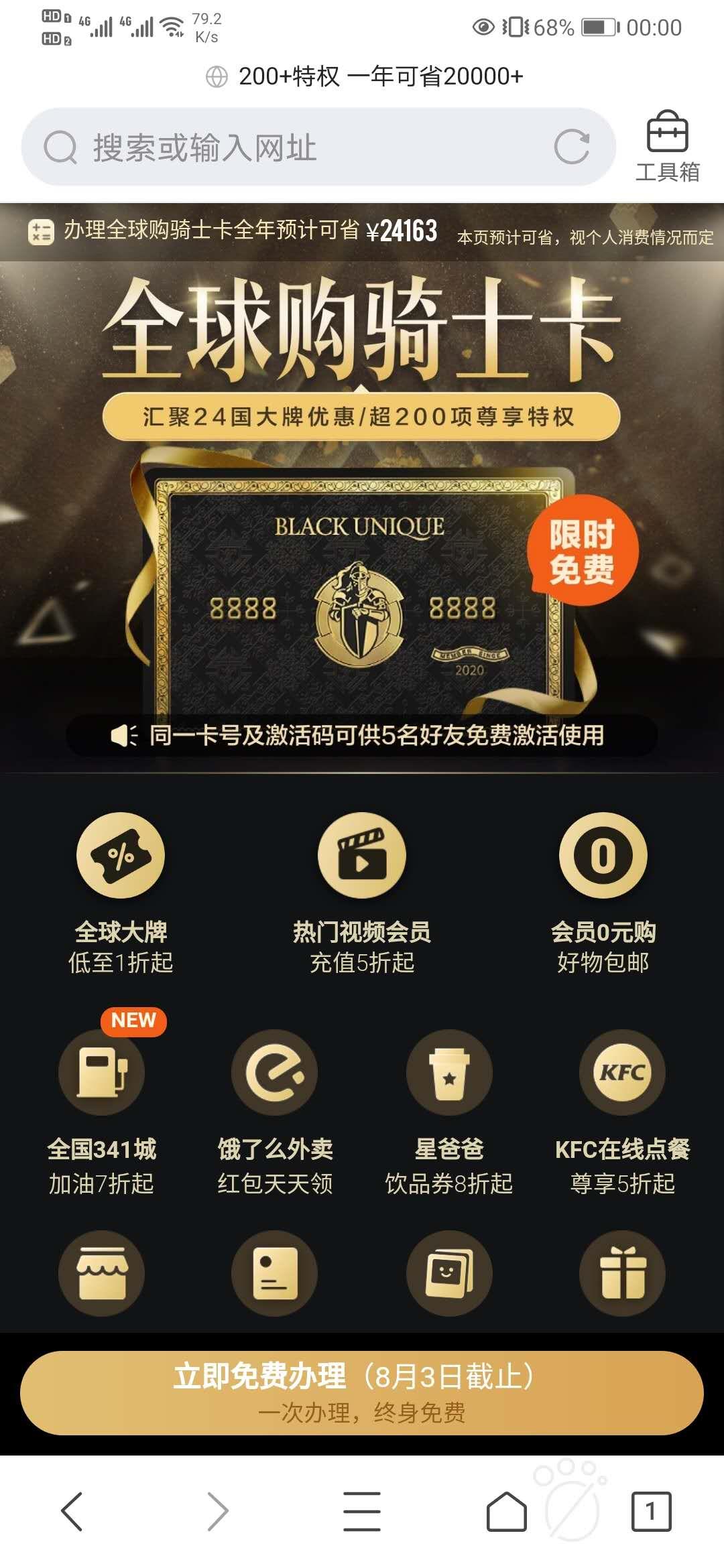Viewport: 724px width, 1568px height.
Task: Open 热门视频会员 充值5折起 benefit
Action: click(x=362, y=891)
